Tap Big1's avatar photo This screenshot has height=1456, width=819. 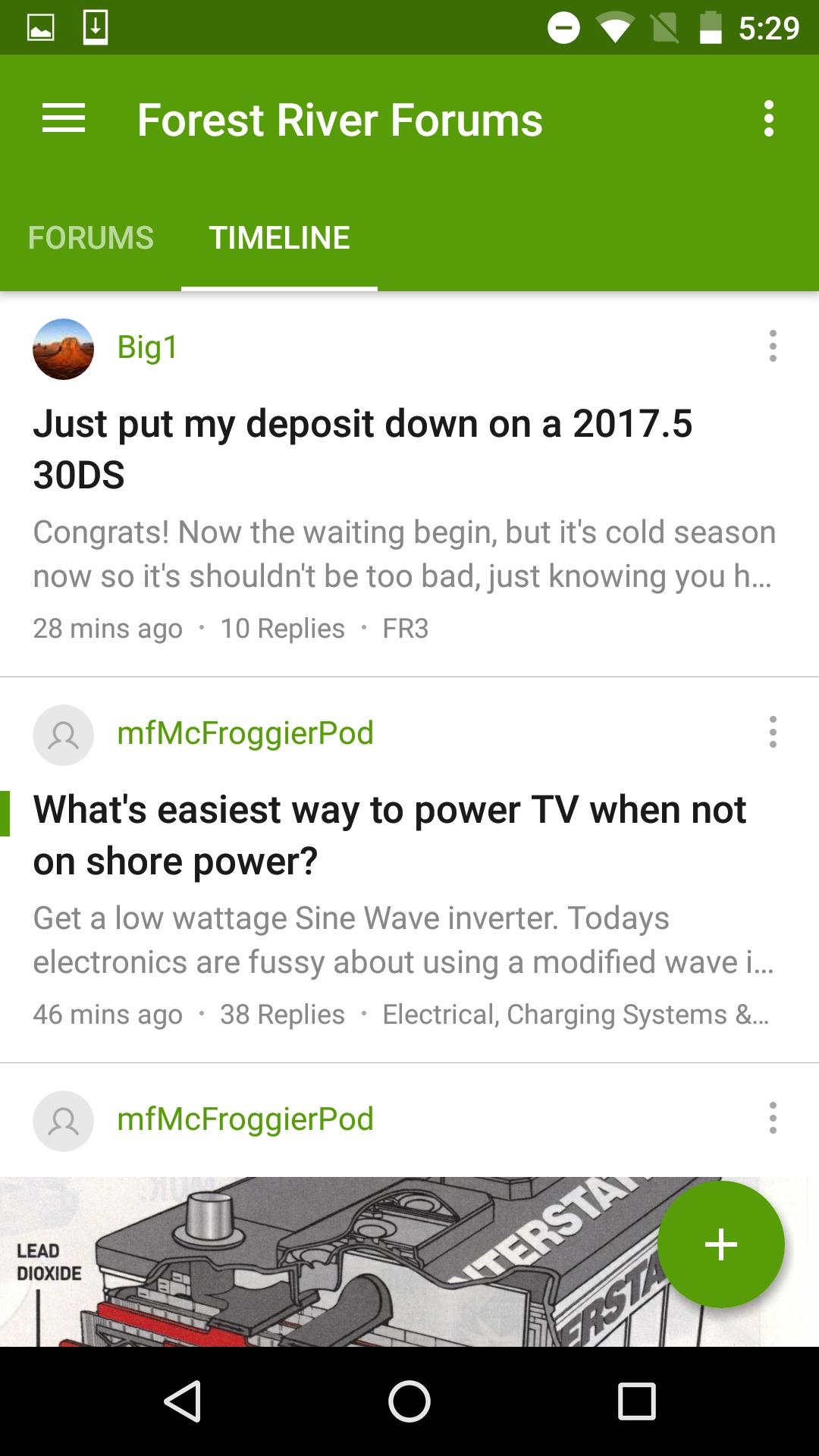coord(63,349)
